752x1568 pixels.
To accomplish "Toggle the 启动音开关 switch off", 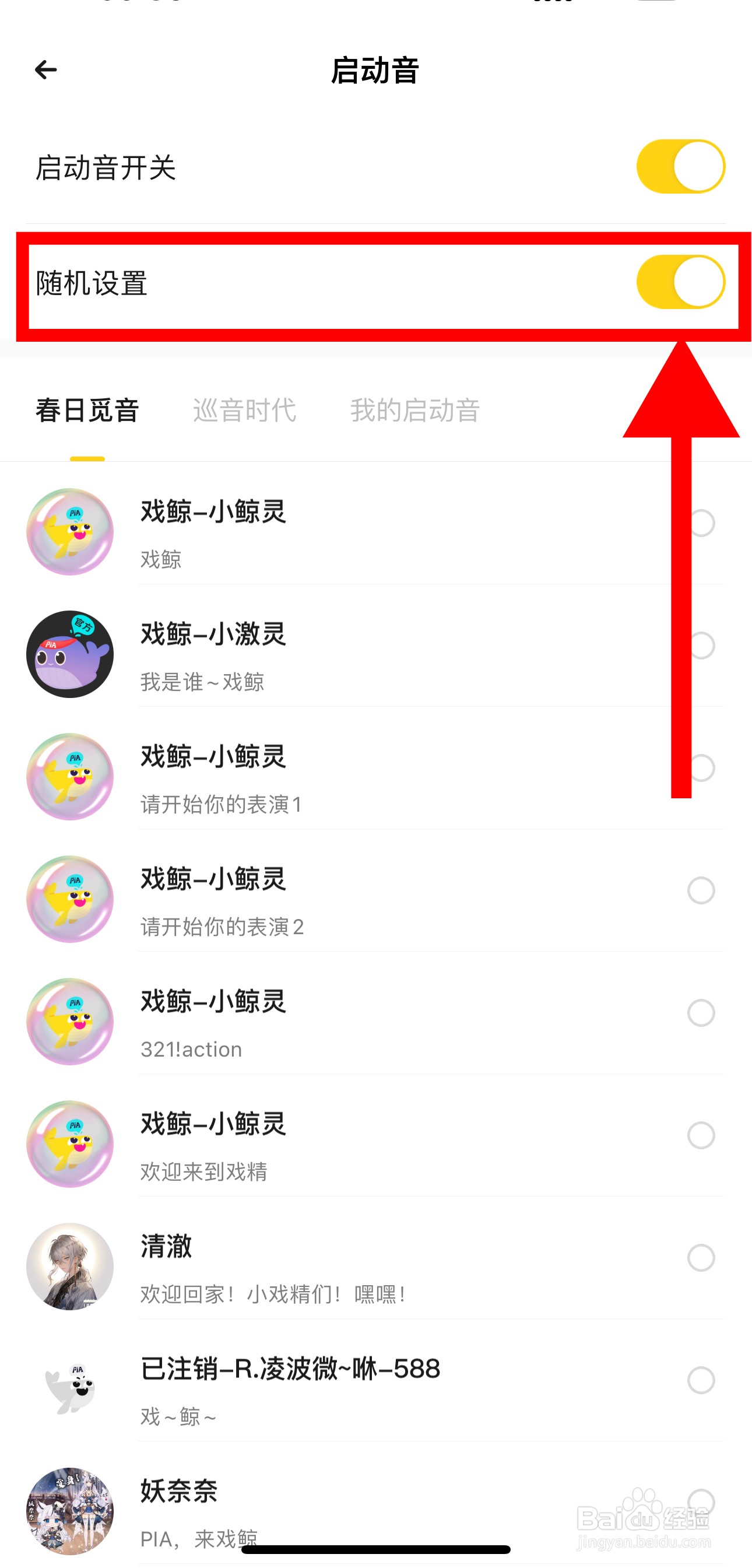I will click(x=680, y=166).
